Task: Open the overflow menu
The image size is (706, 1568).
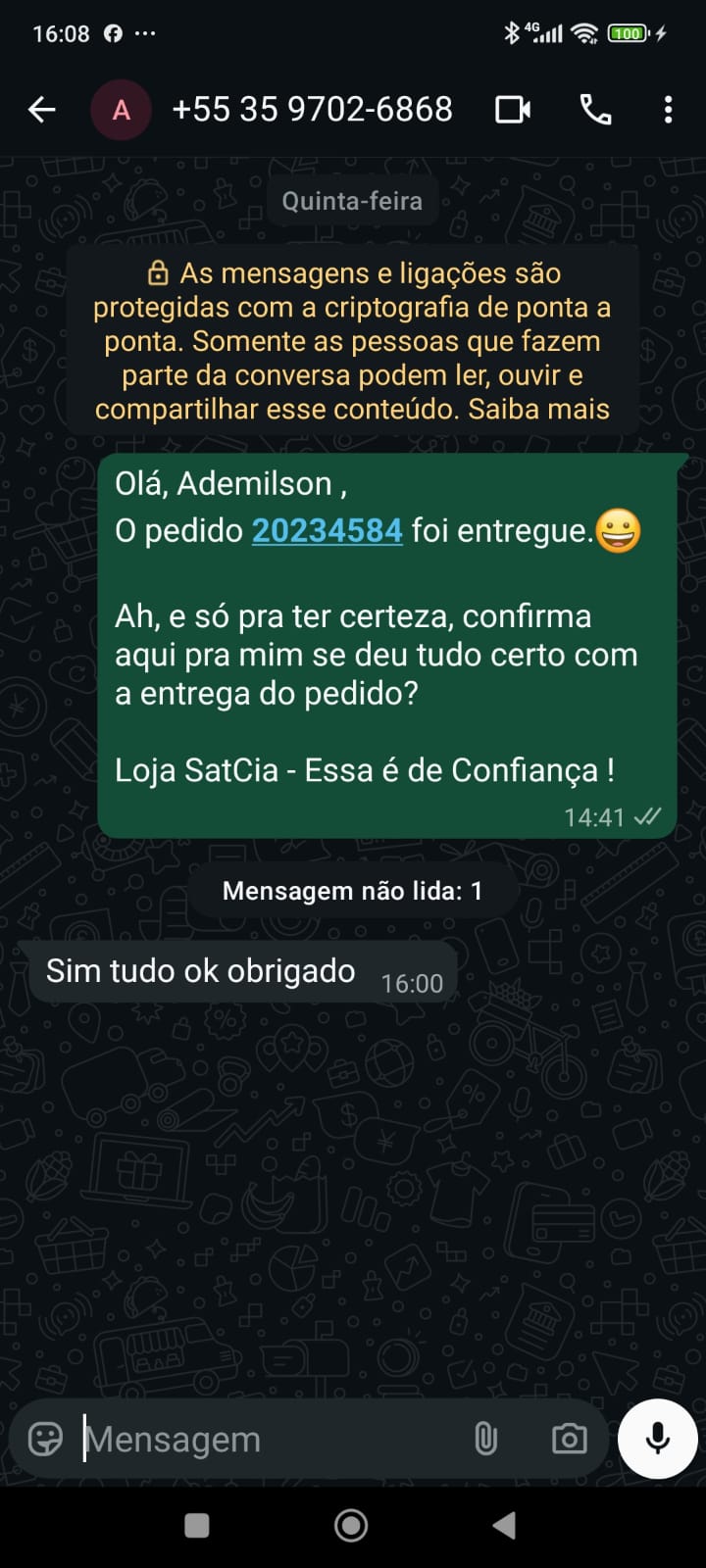Action: tap(668, 109)
